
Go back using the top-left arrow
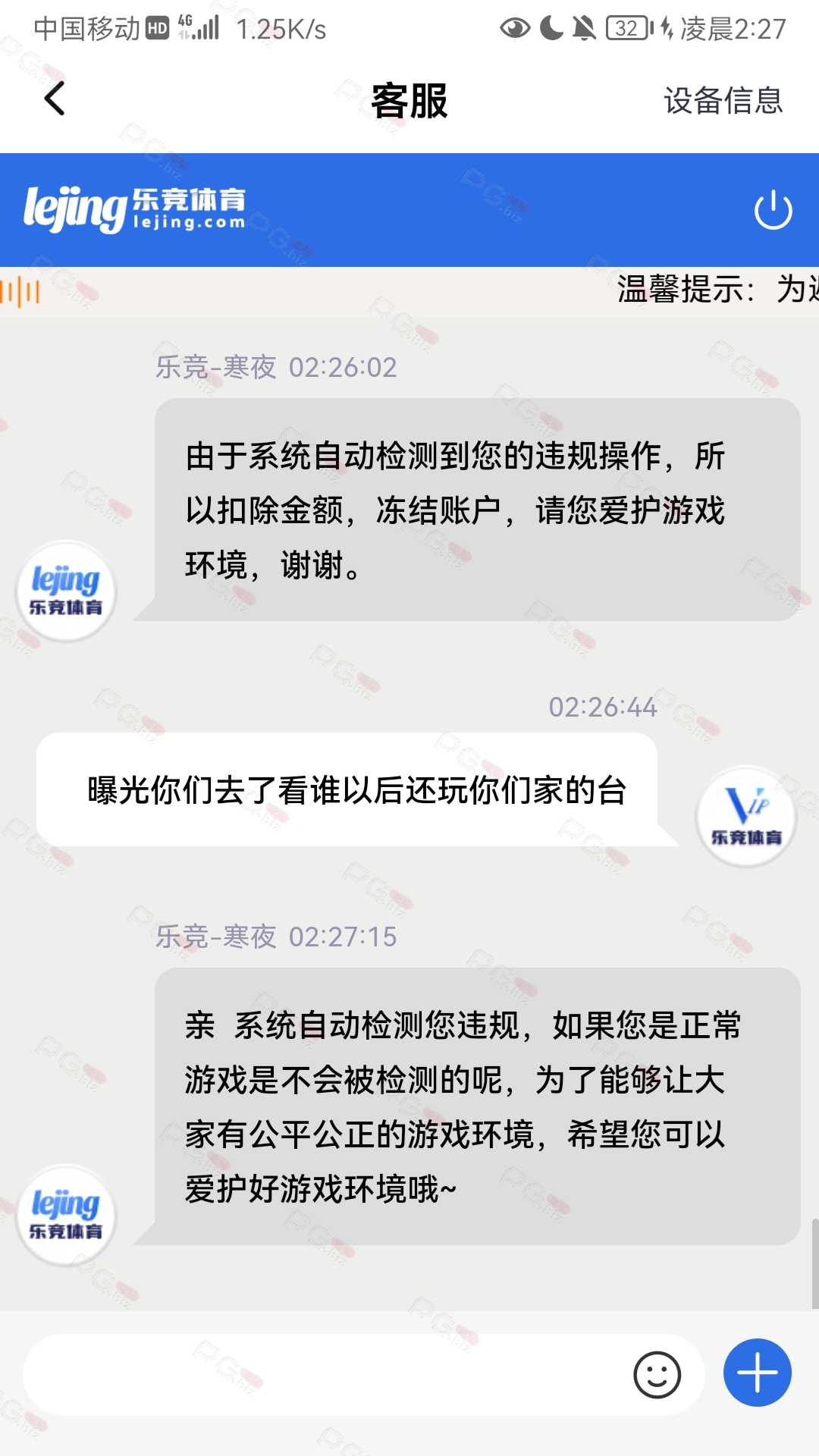tap(55, 99)
